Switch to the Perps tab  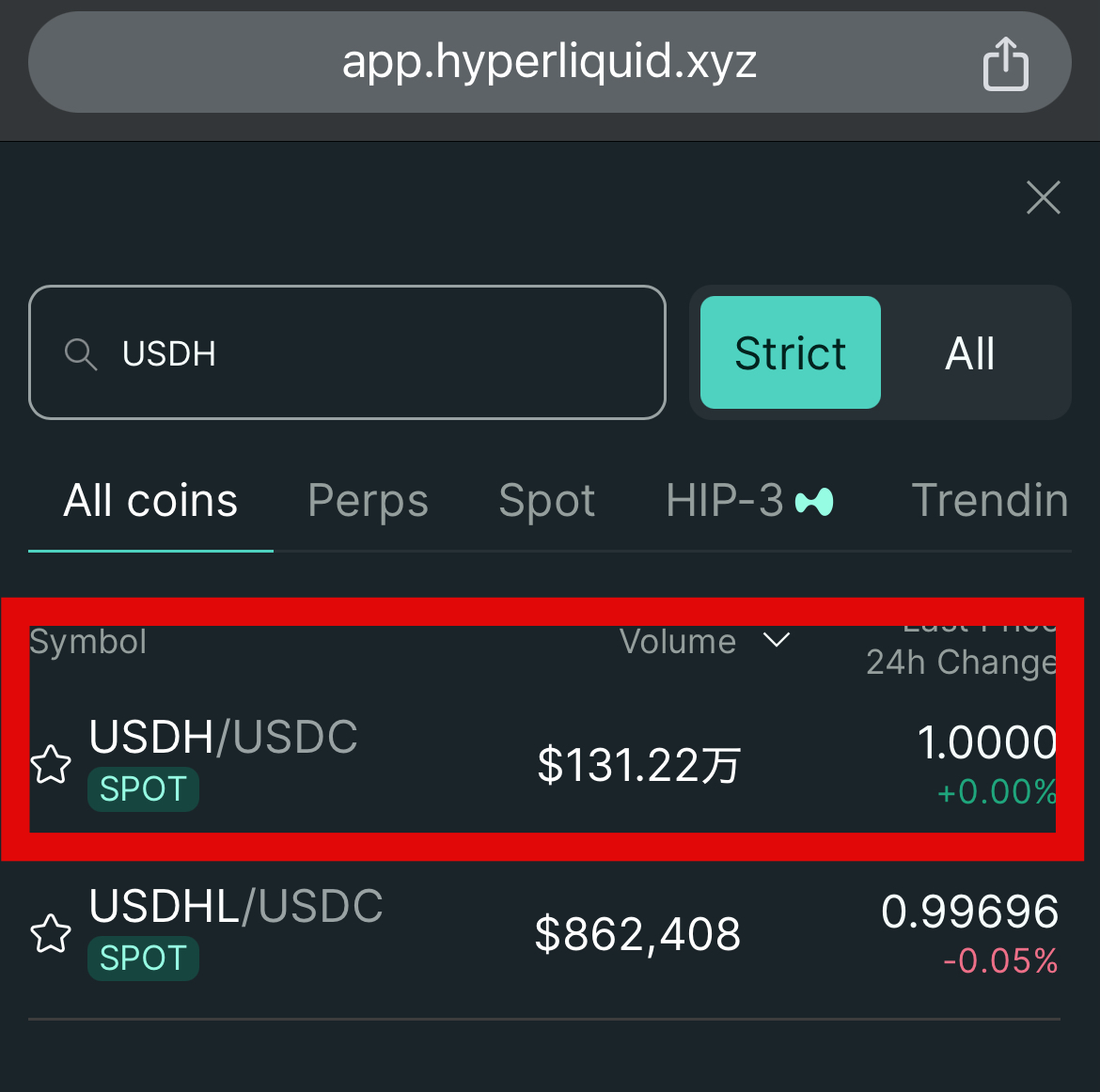tap(368, 501)
